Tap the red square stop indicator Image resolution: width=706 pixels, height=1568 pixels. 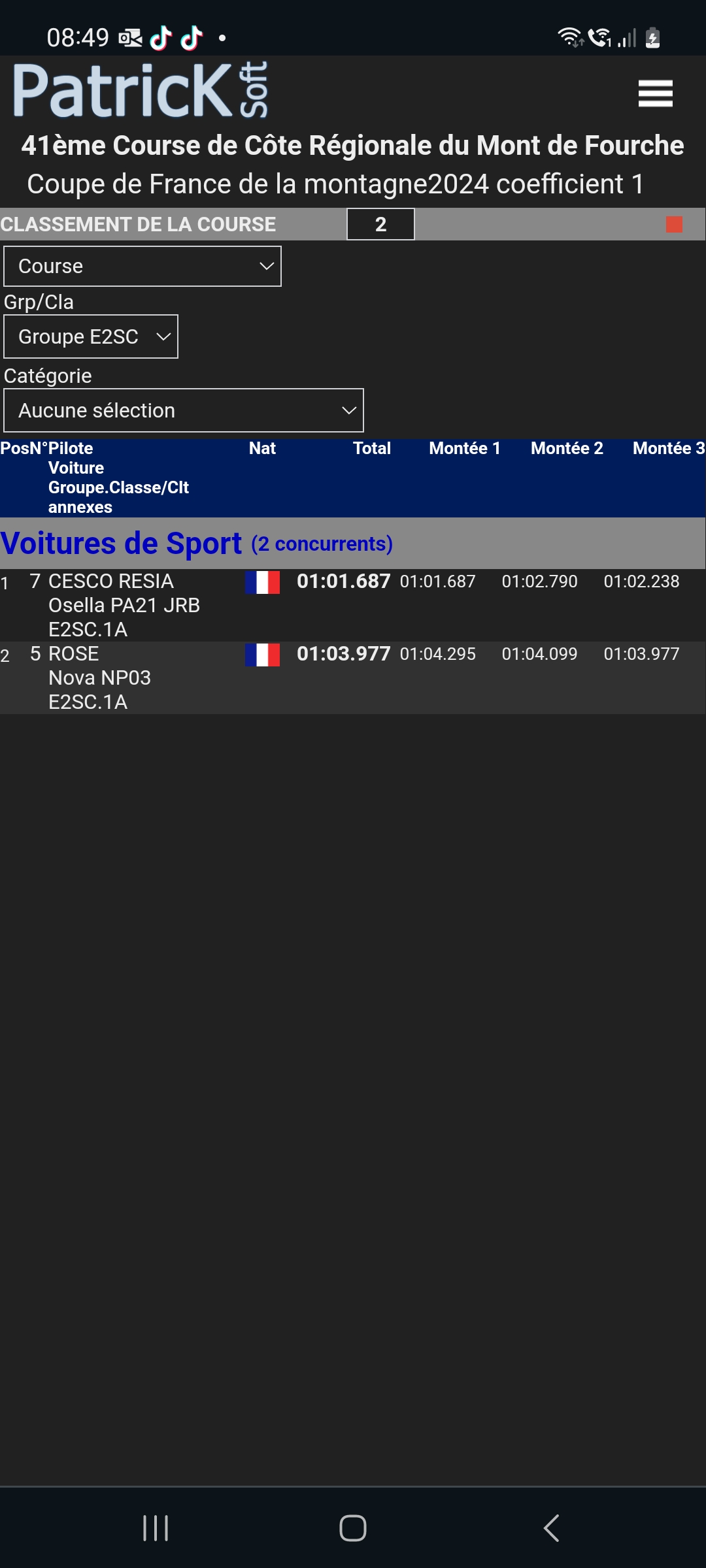[x=674, y=224]
